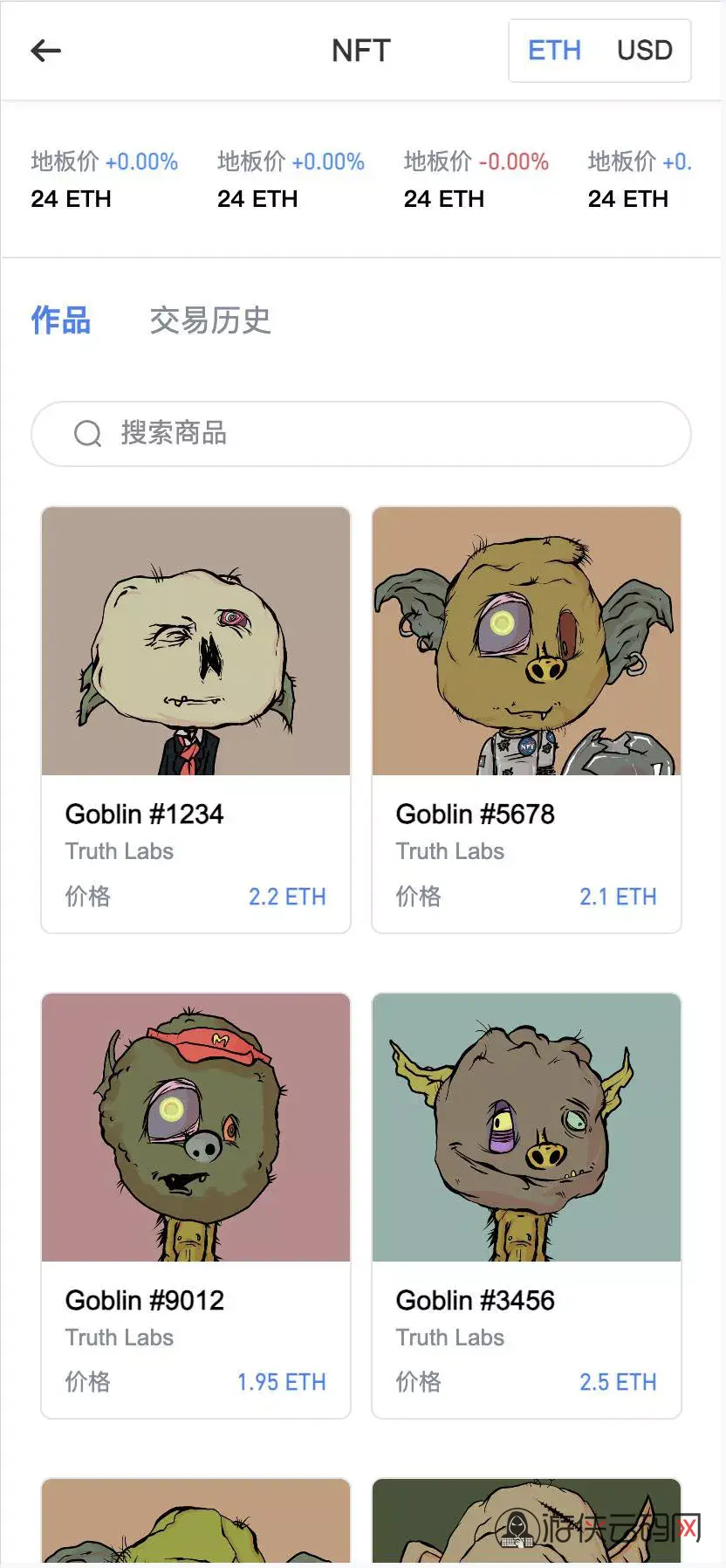The image size is (726, 1568).
Task: View Goblin #3456 details
Action: pos(526,1205)
